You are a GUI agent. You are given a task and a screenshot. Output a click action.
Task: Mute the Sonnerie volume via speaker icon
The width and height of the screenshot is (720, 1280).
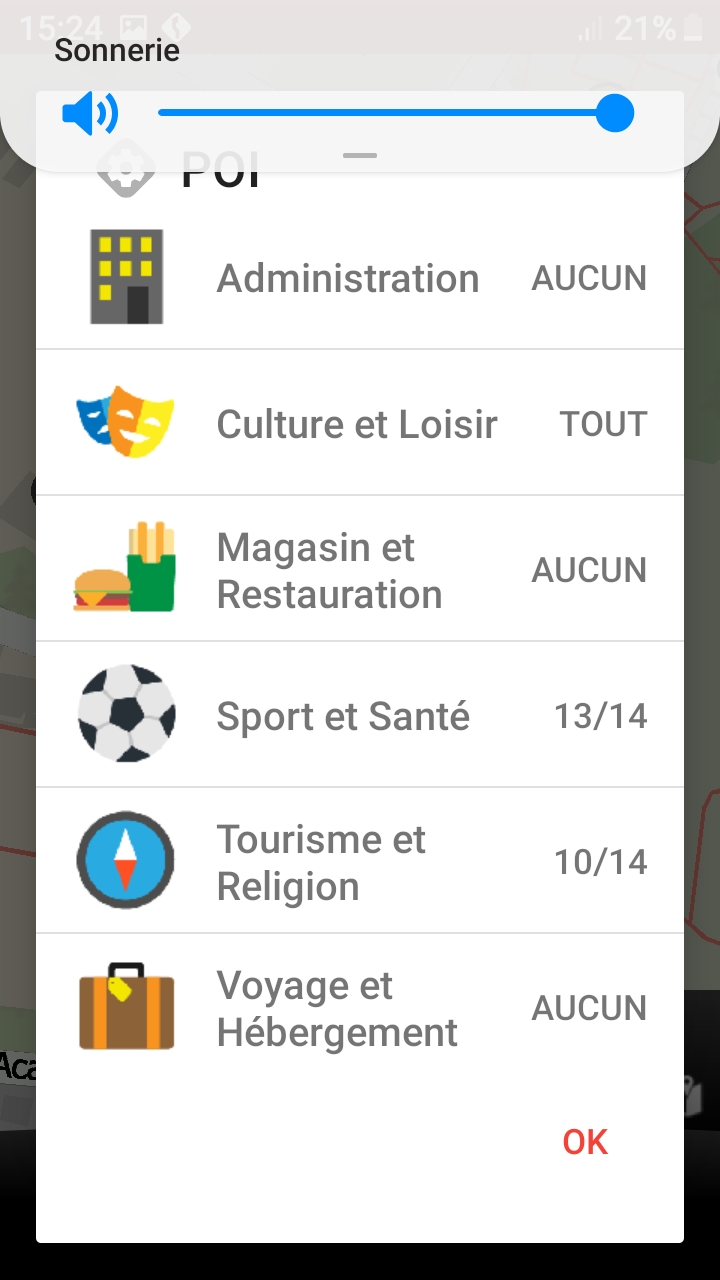90,113
